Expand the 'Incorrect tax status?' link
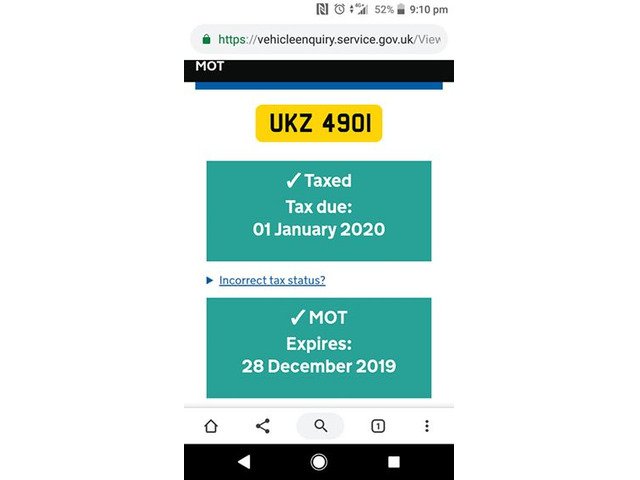The height and width of the screenshot is (480, 640). pos(271,280)
